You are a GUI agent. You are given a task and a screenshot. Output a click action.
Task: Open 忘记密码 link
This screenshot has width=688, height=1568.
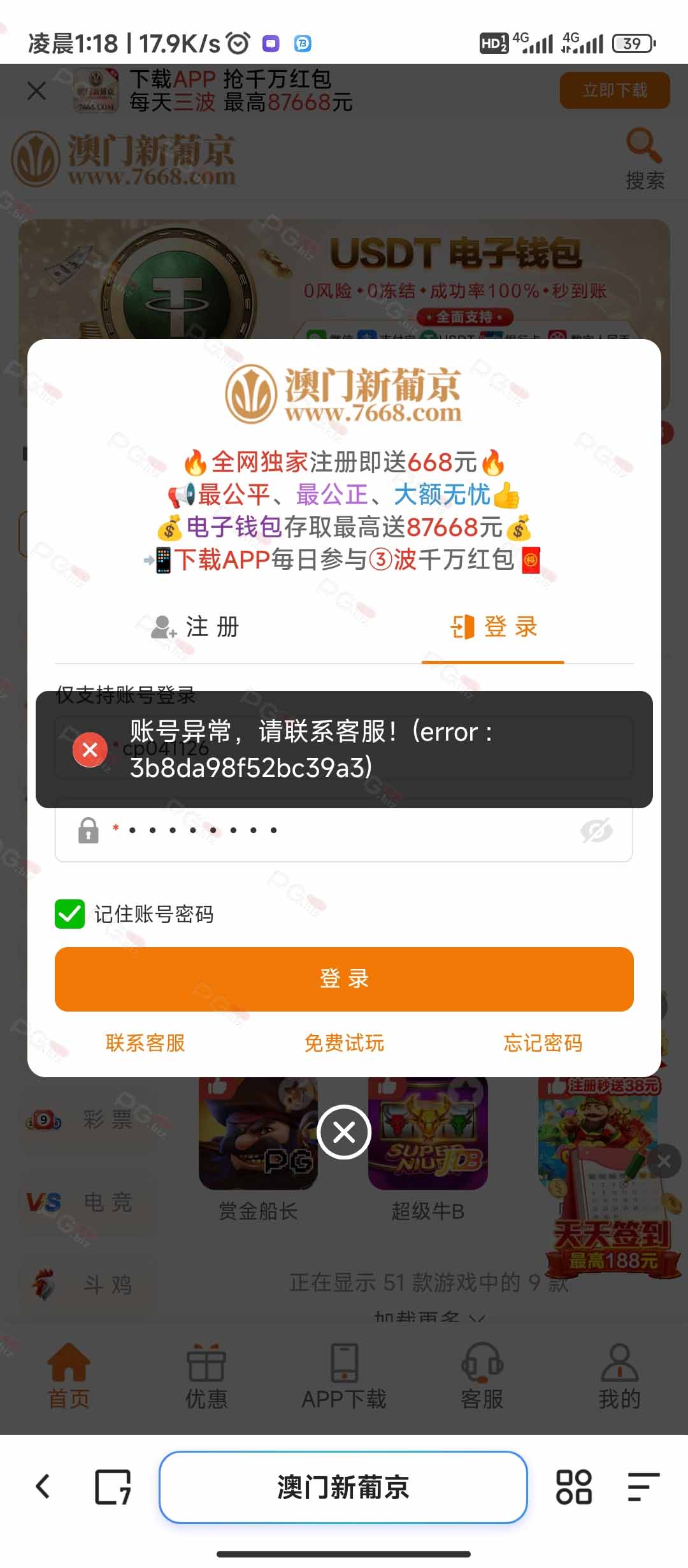click(543, 1043)
